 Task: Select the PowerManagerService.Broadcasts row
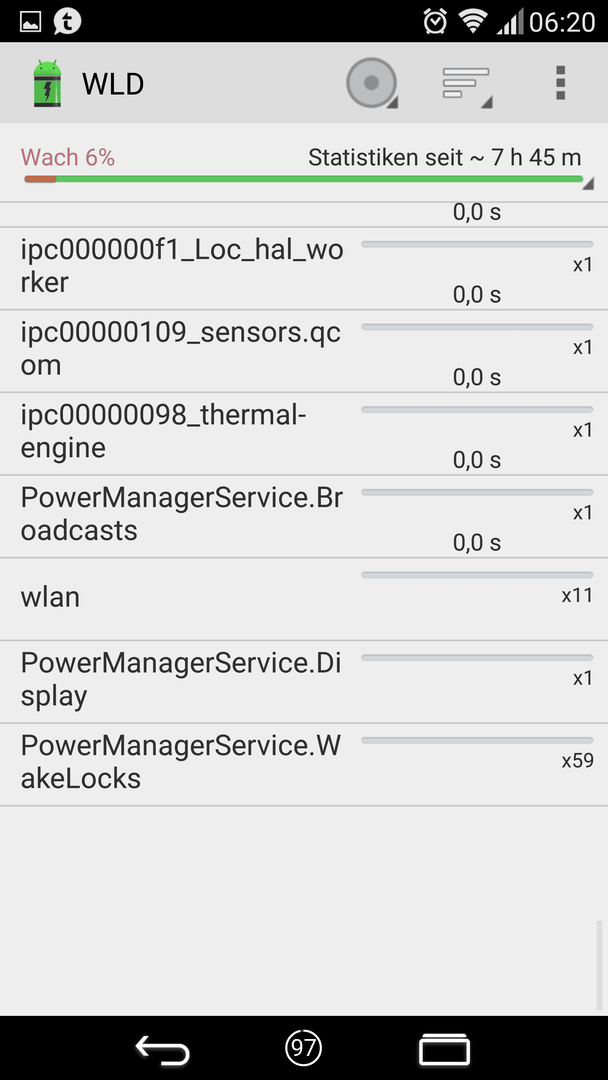(x=304, y=517)
